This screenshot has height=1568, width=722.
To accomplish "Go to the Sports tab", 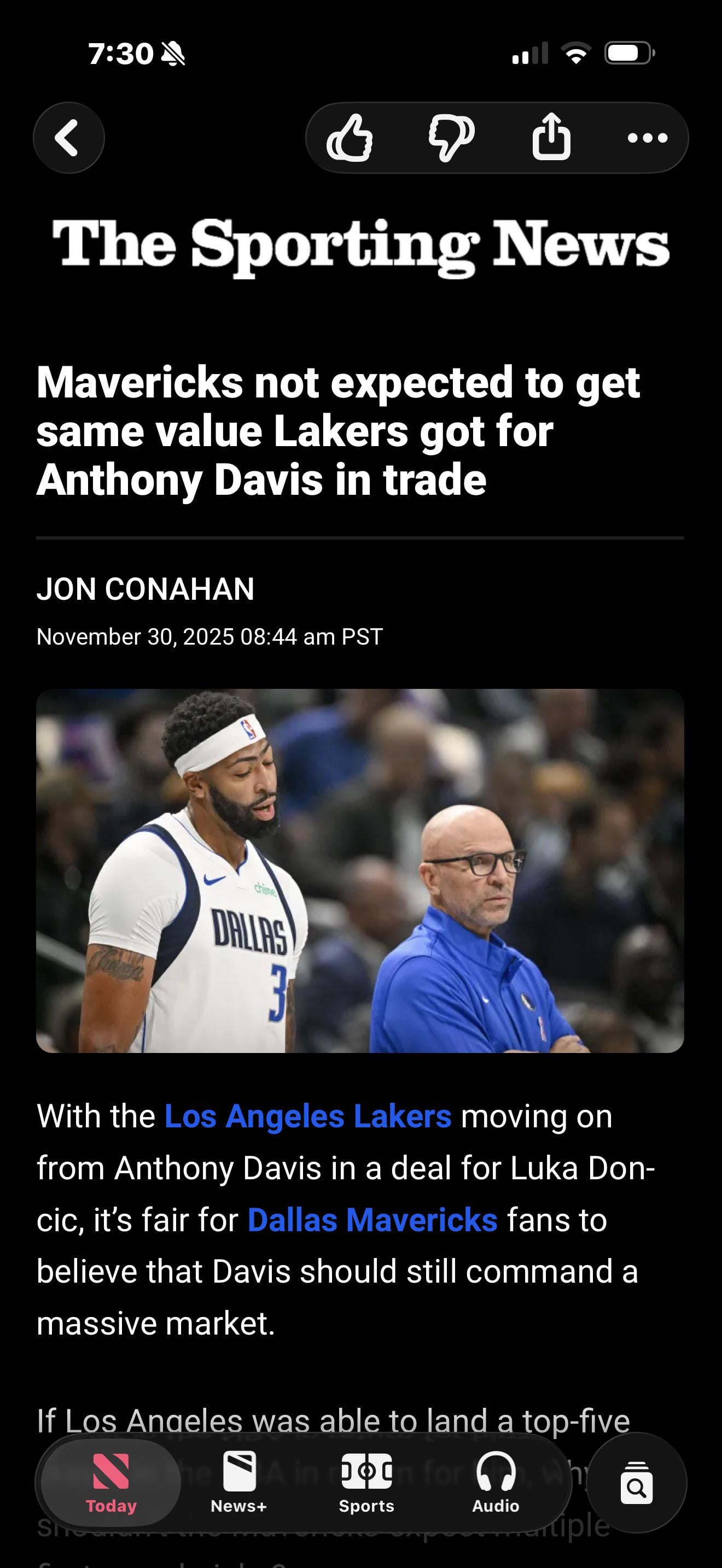I will coord(366,1483).
